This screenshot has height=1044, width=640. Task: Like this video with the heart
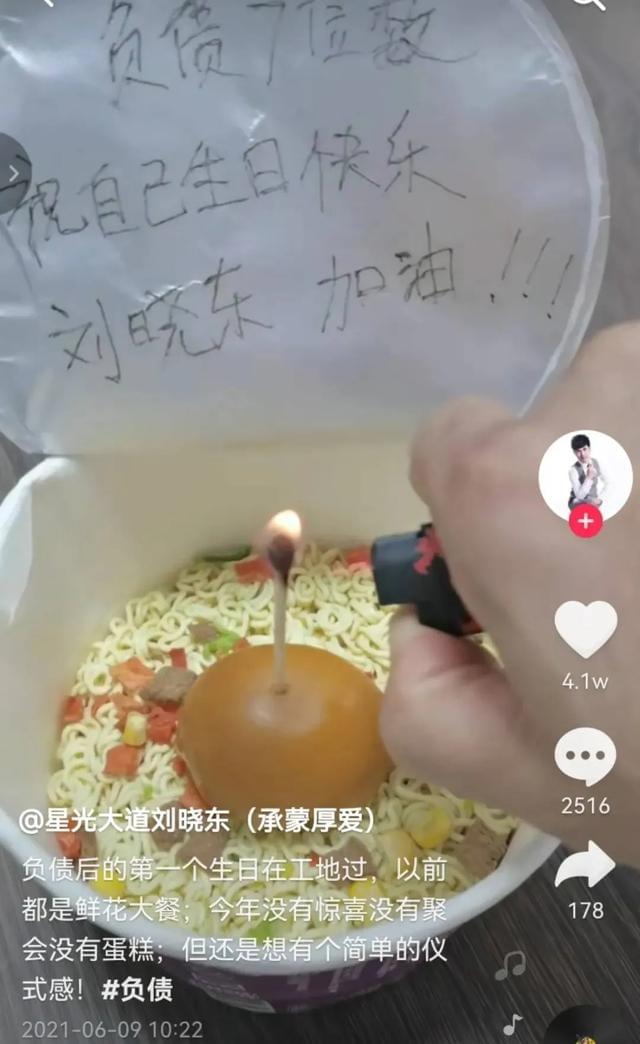click(585, 630)
